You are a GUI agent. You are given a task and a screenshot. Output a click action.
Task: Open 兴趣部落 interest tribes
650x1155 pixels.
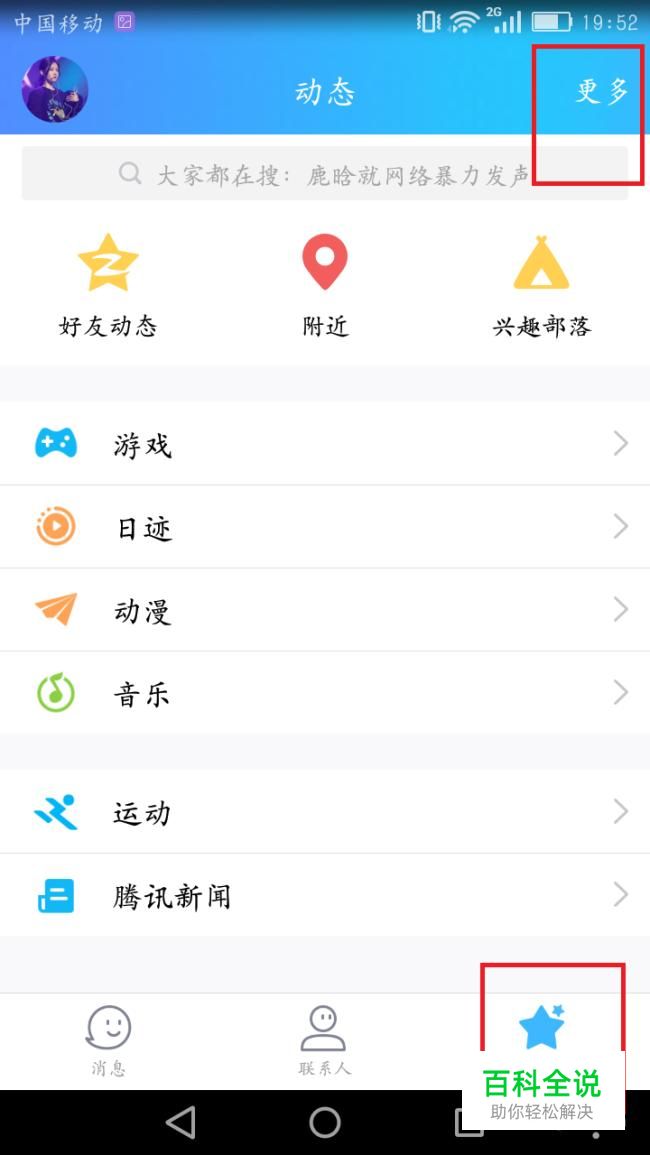[541, 285]
